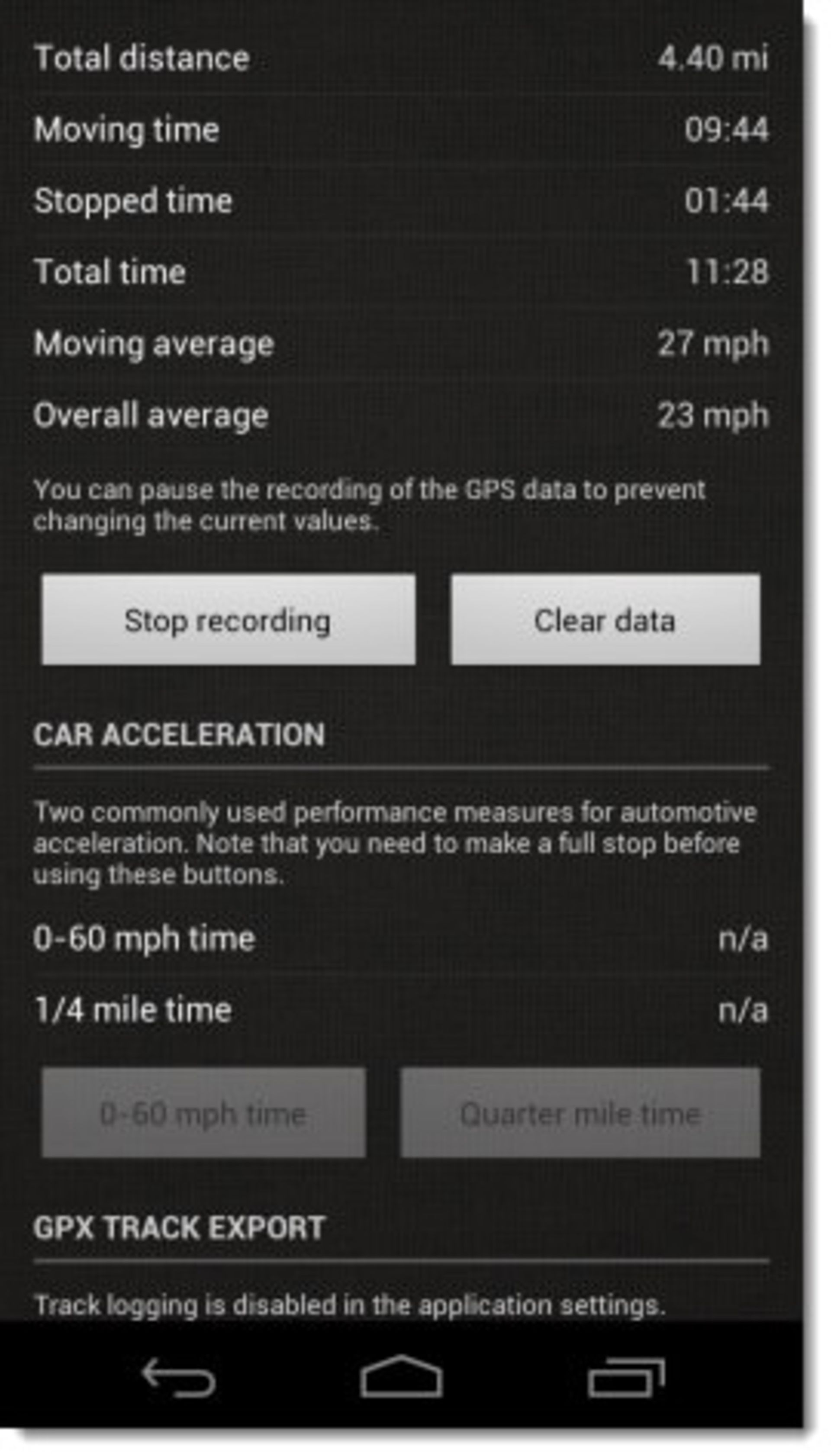Start the Quarter mile time test
The width and height of the screenshot is (831, 1456).
[x=580, y=1114]
